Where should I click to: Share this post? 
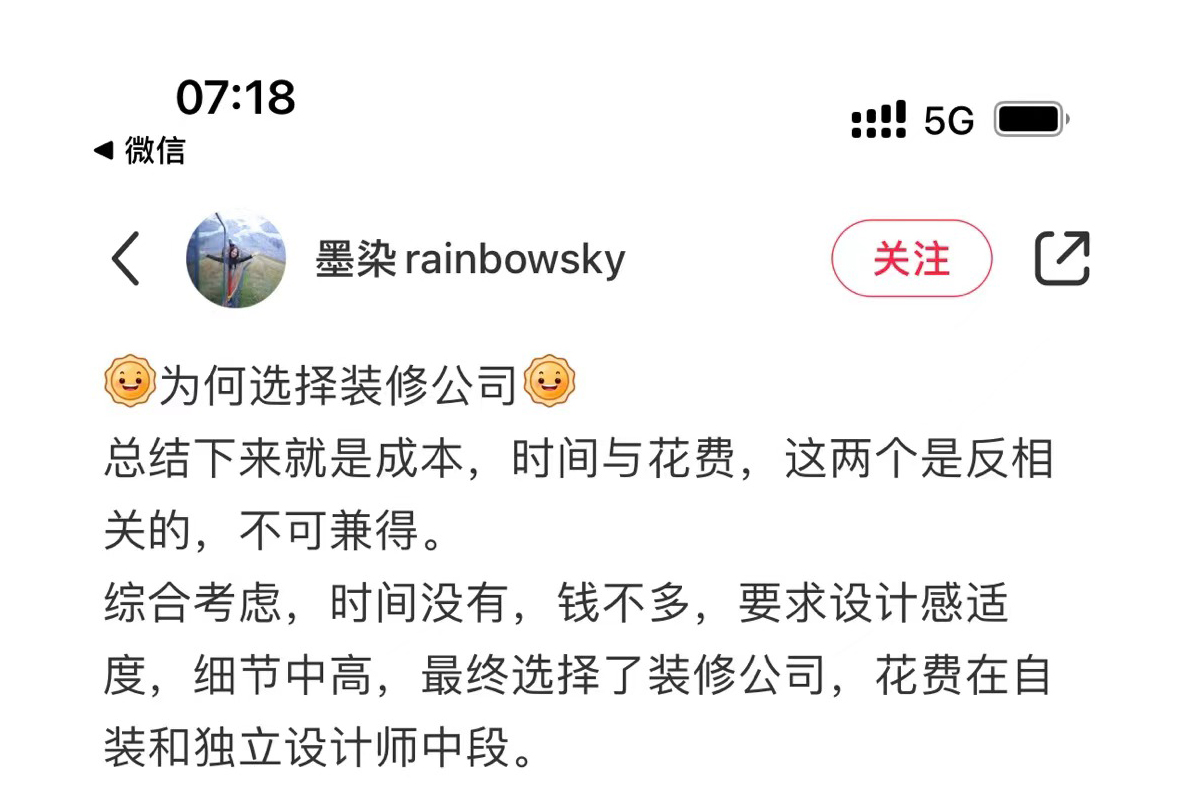[1061, 259]
